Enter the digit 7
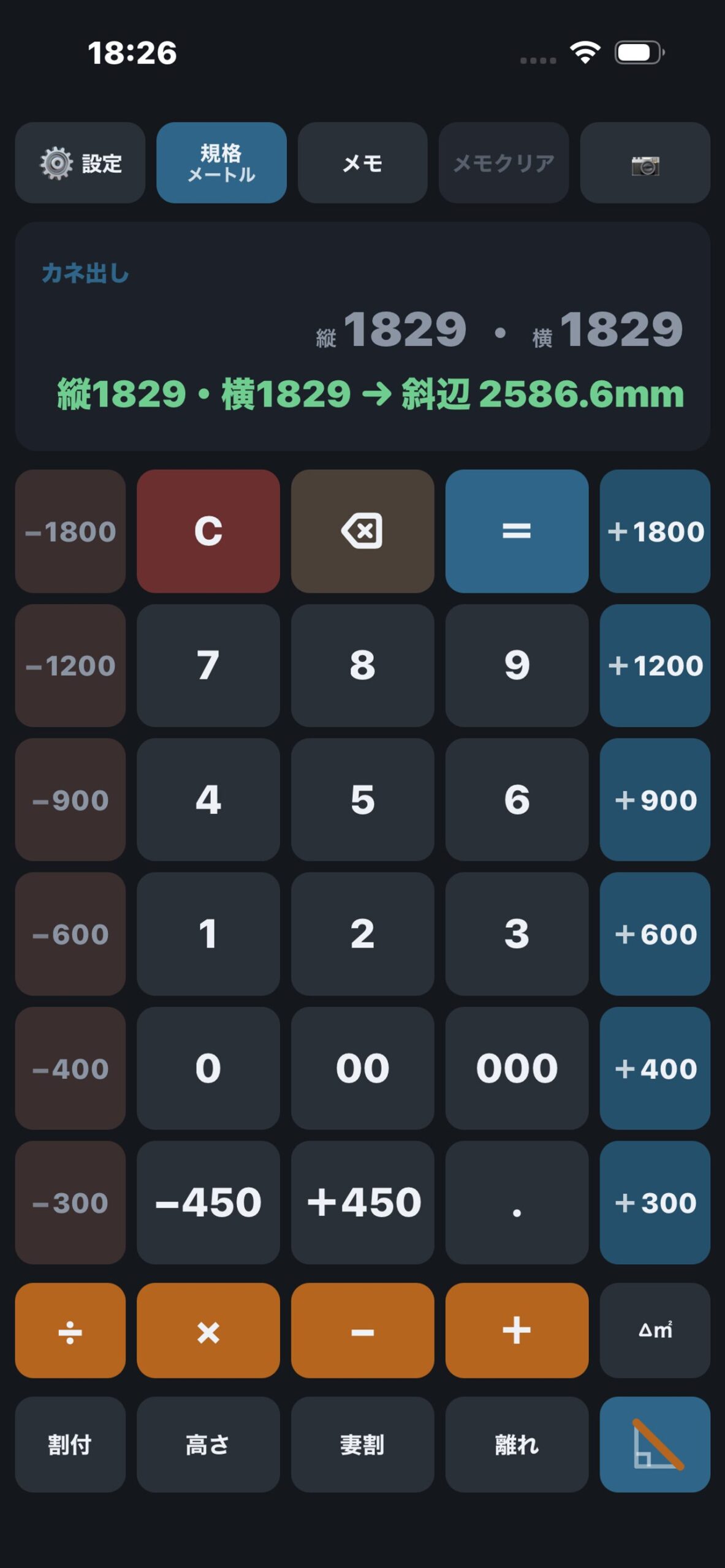Viewport: 725px width, 1568px height. (208, 666)
